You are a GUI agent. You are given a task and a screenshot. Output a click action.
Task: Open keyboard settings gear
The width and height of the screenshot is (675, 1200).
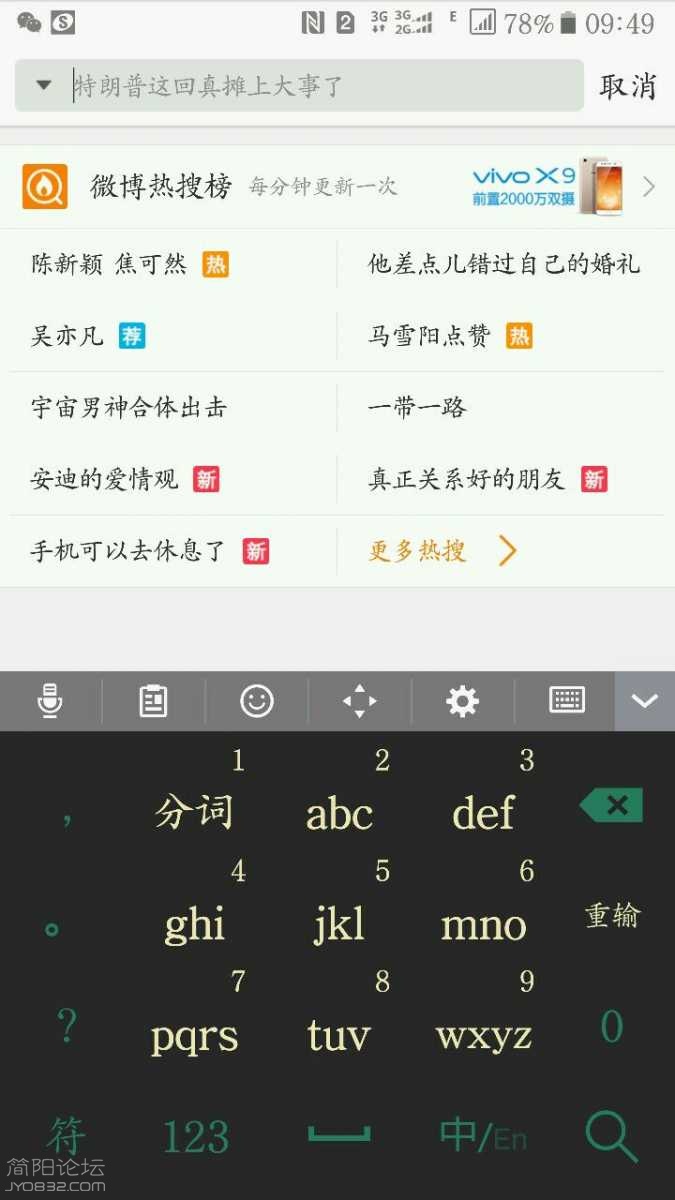click(462, 701)
